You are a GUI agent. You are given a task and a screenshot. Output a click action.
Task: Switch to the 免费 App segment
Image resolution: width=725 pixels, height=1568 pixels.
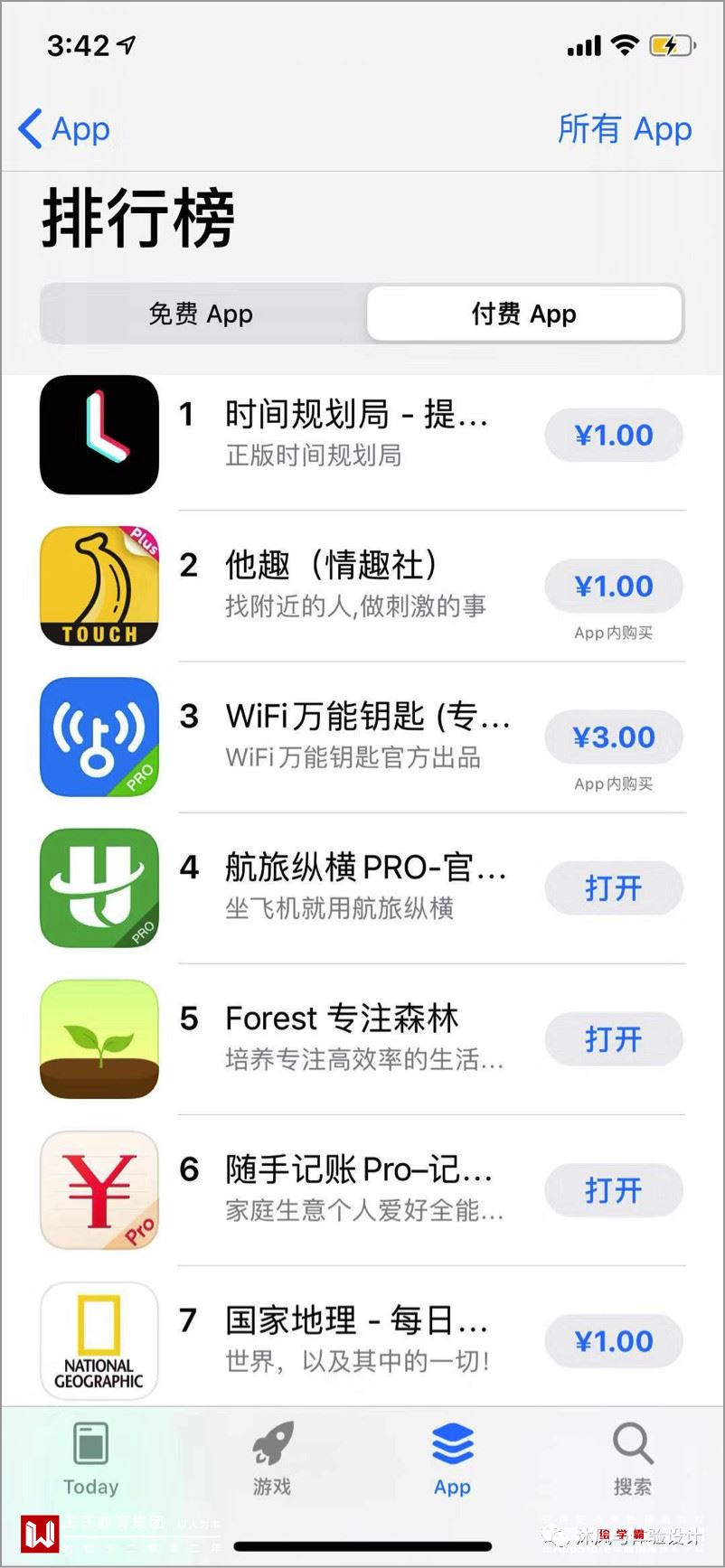[202, 314]
